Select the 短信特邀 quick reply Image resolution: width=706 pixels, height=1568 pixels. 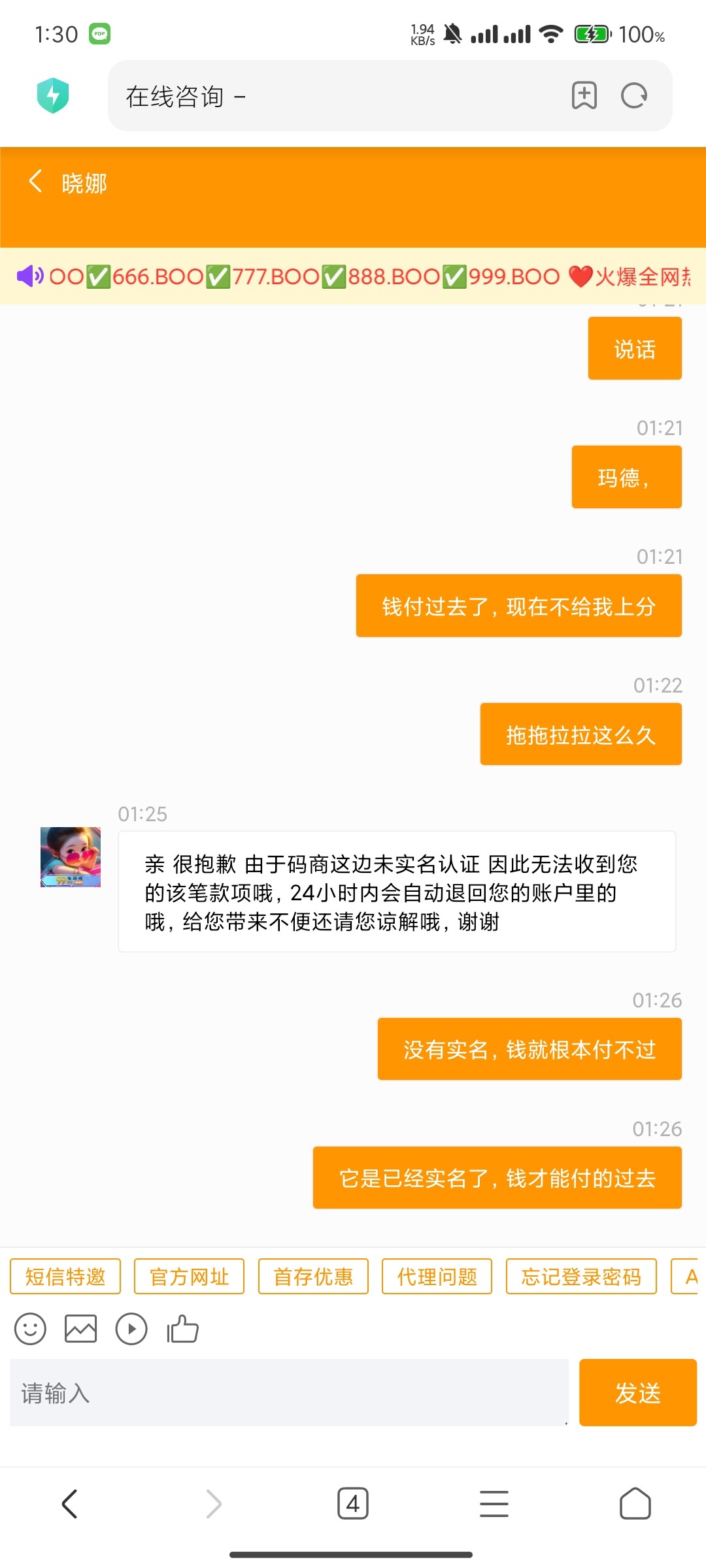(x=65, y=1276)
